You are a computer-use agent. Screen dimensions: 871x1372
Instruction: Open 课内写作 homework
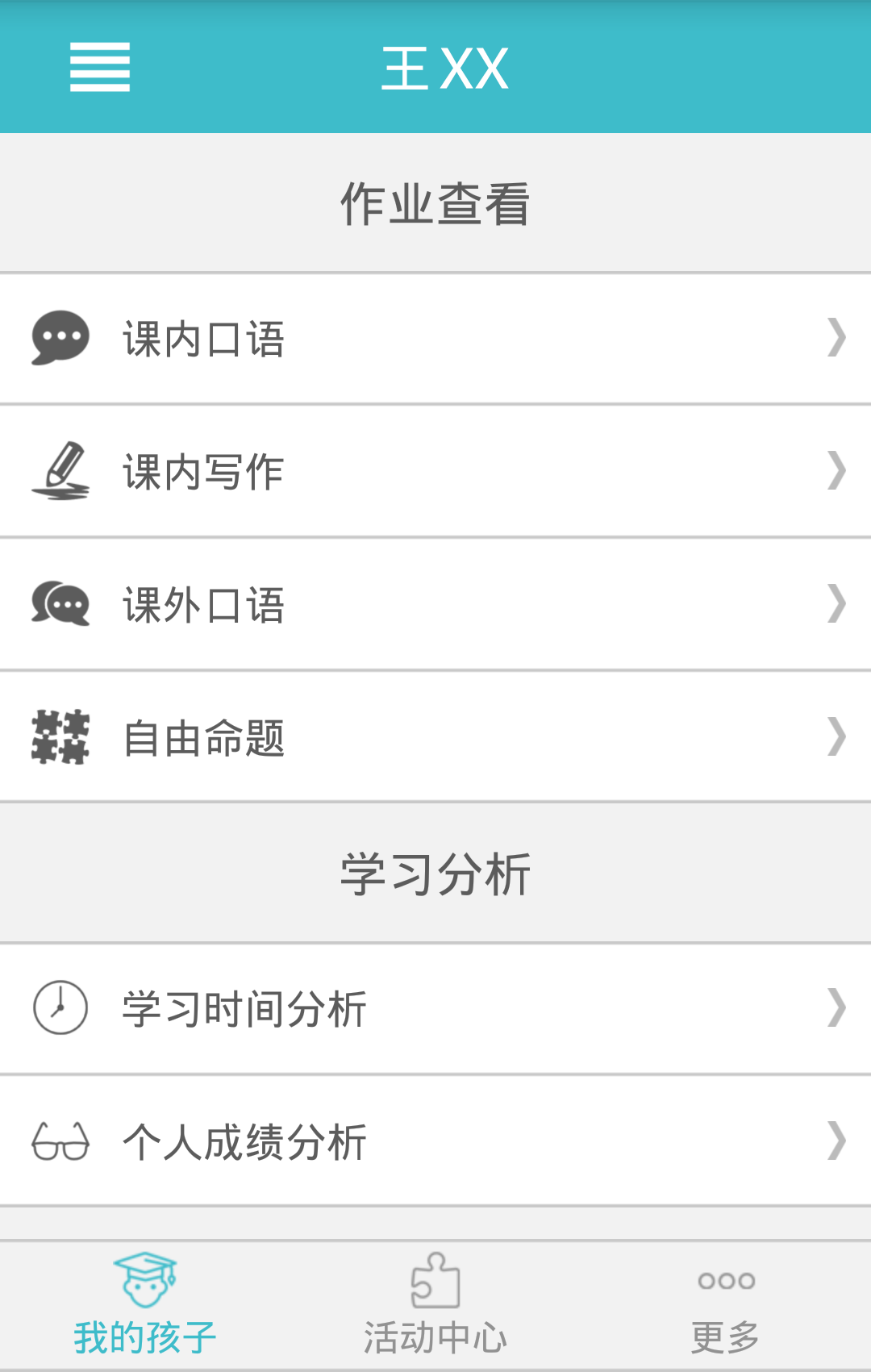click(x=435, y=472)
